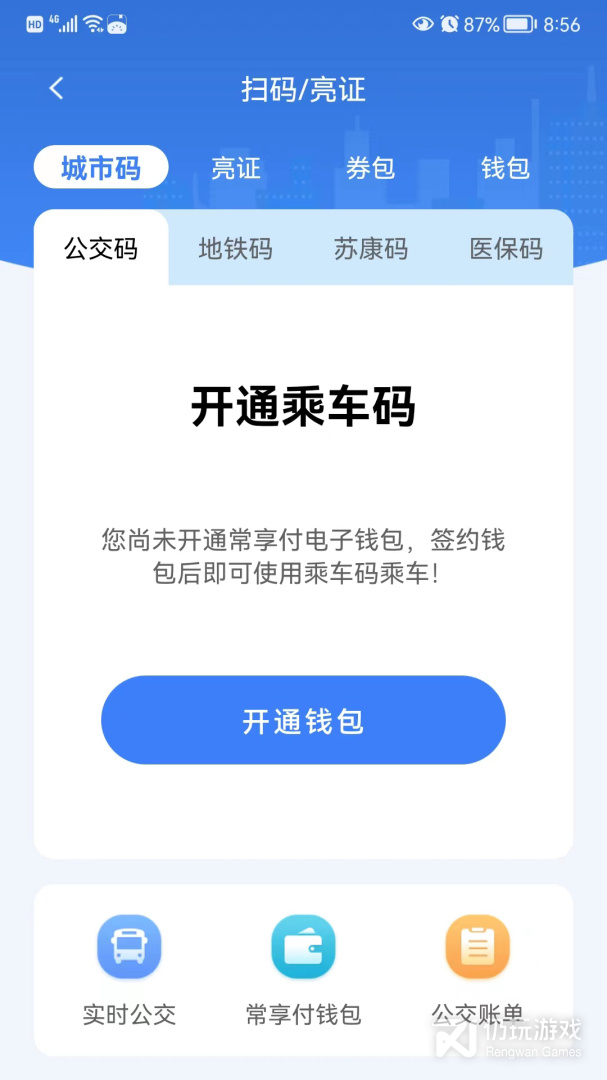
Task: Show the 医保码 sub-tab
Action: pyautogui.click(x=506, y=248)
